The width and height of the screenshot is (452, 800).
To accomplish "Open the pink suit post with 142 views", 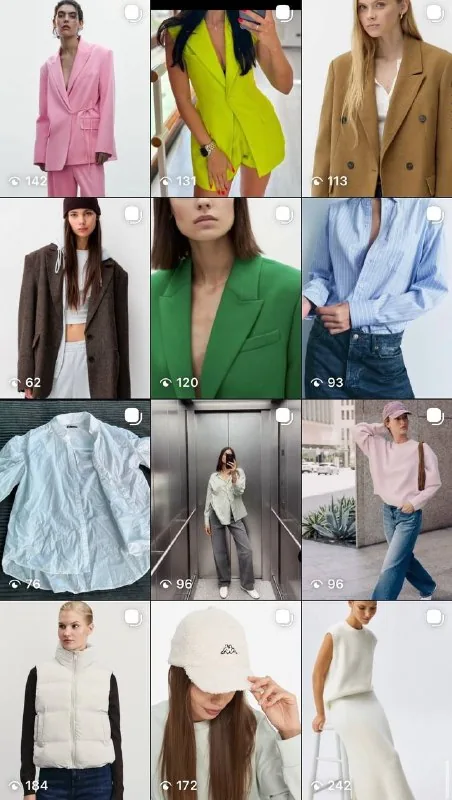I will [74, 98].
